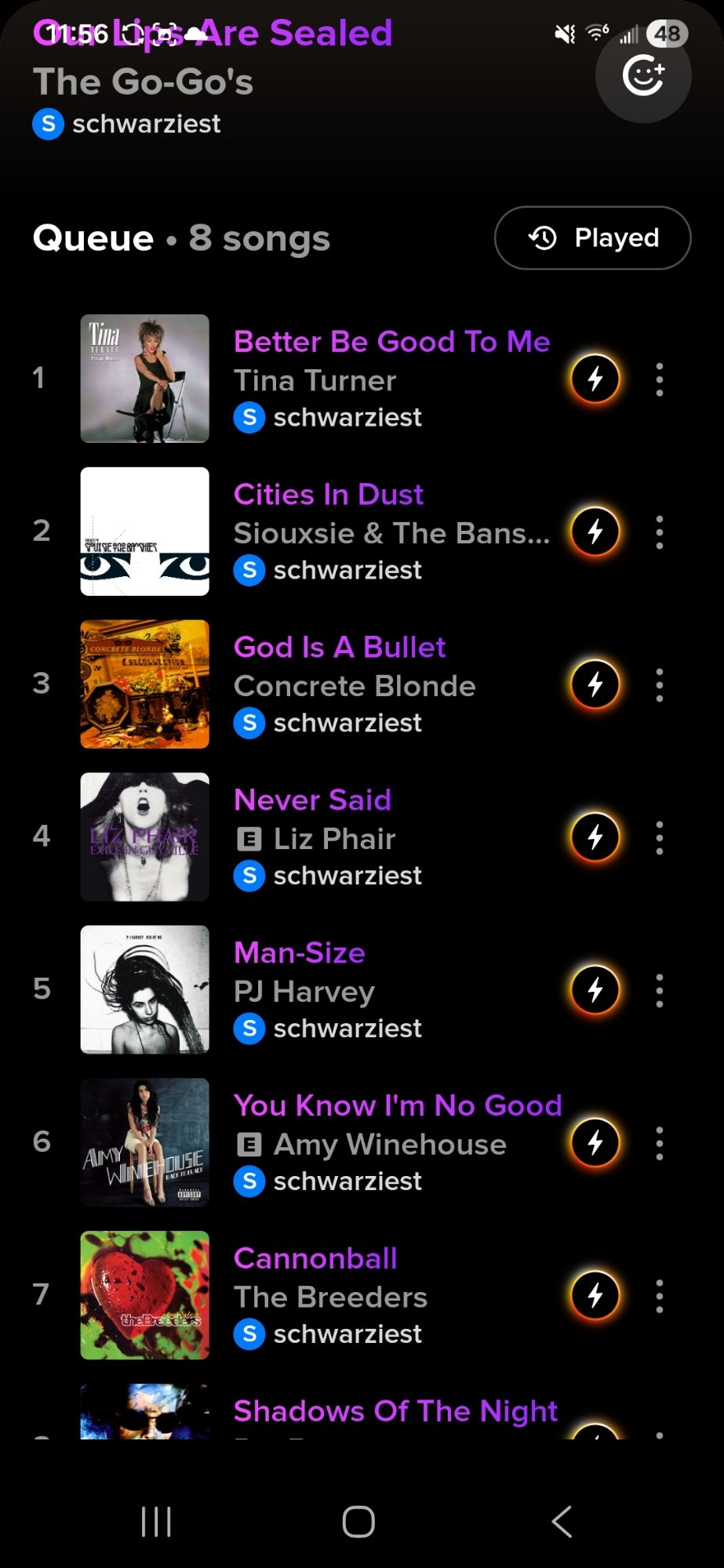724x1568 pixels.
Task: Open the emoji reaction button
Action: point(643,75)
